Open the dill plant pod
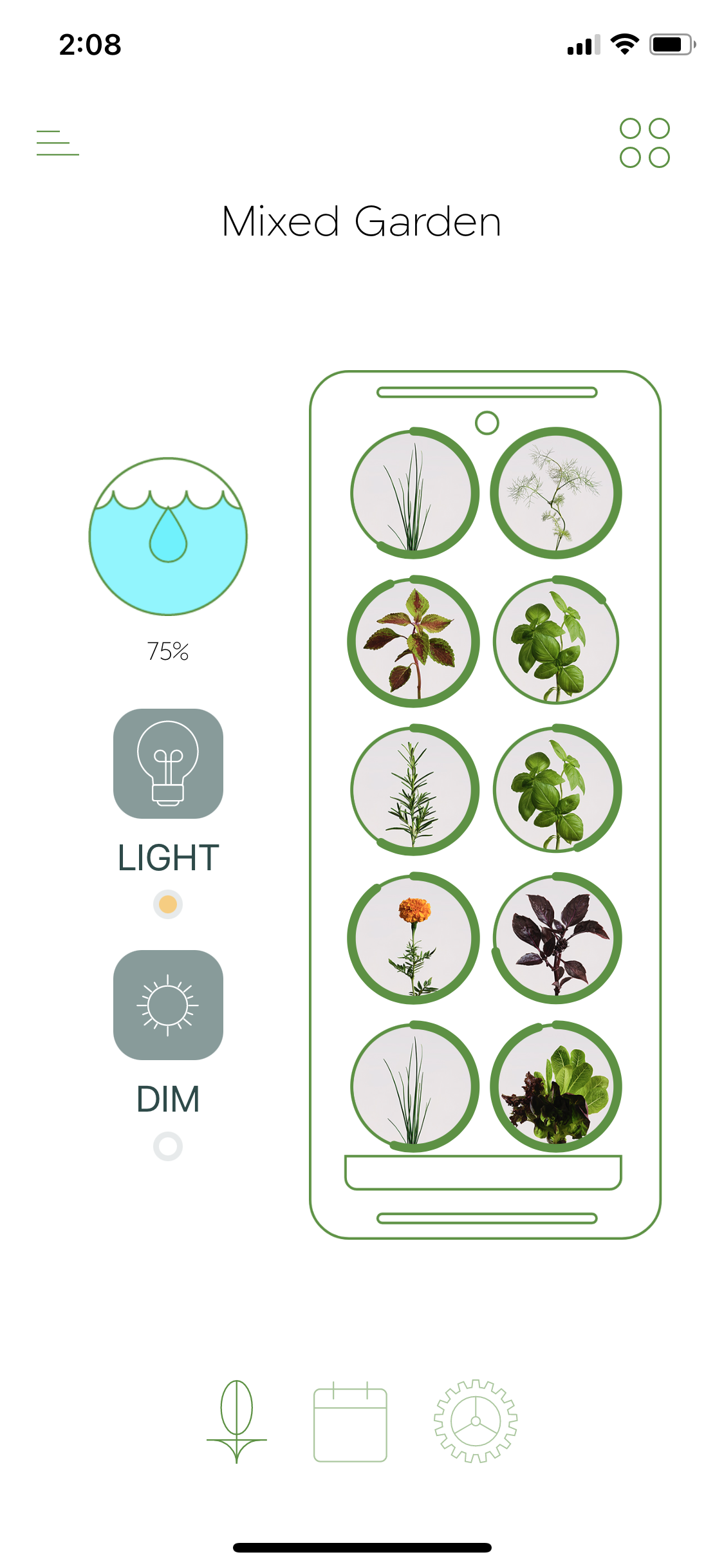 coord(556,493)
